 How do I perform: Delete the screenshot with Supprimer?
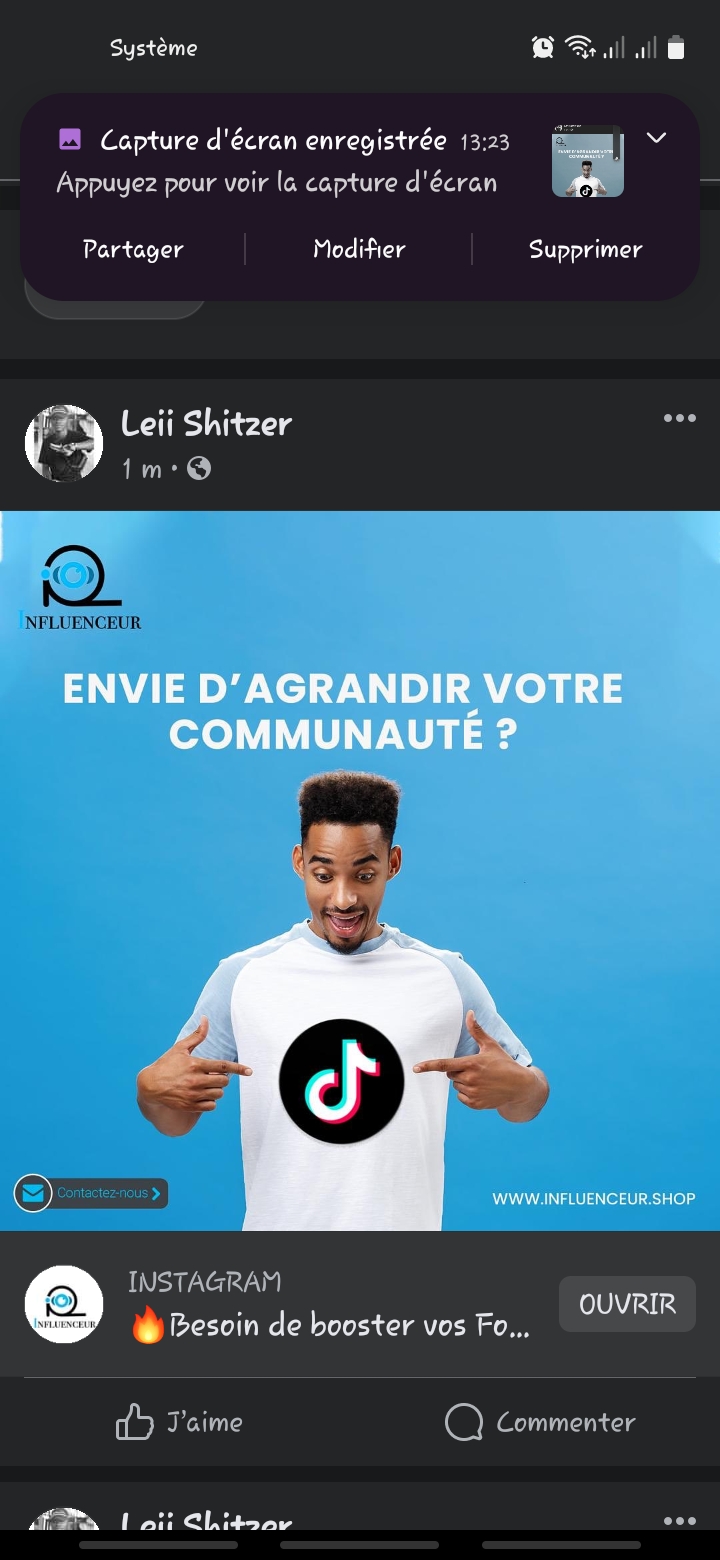[x=585, y=249]
